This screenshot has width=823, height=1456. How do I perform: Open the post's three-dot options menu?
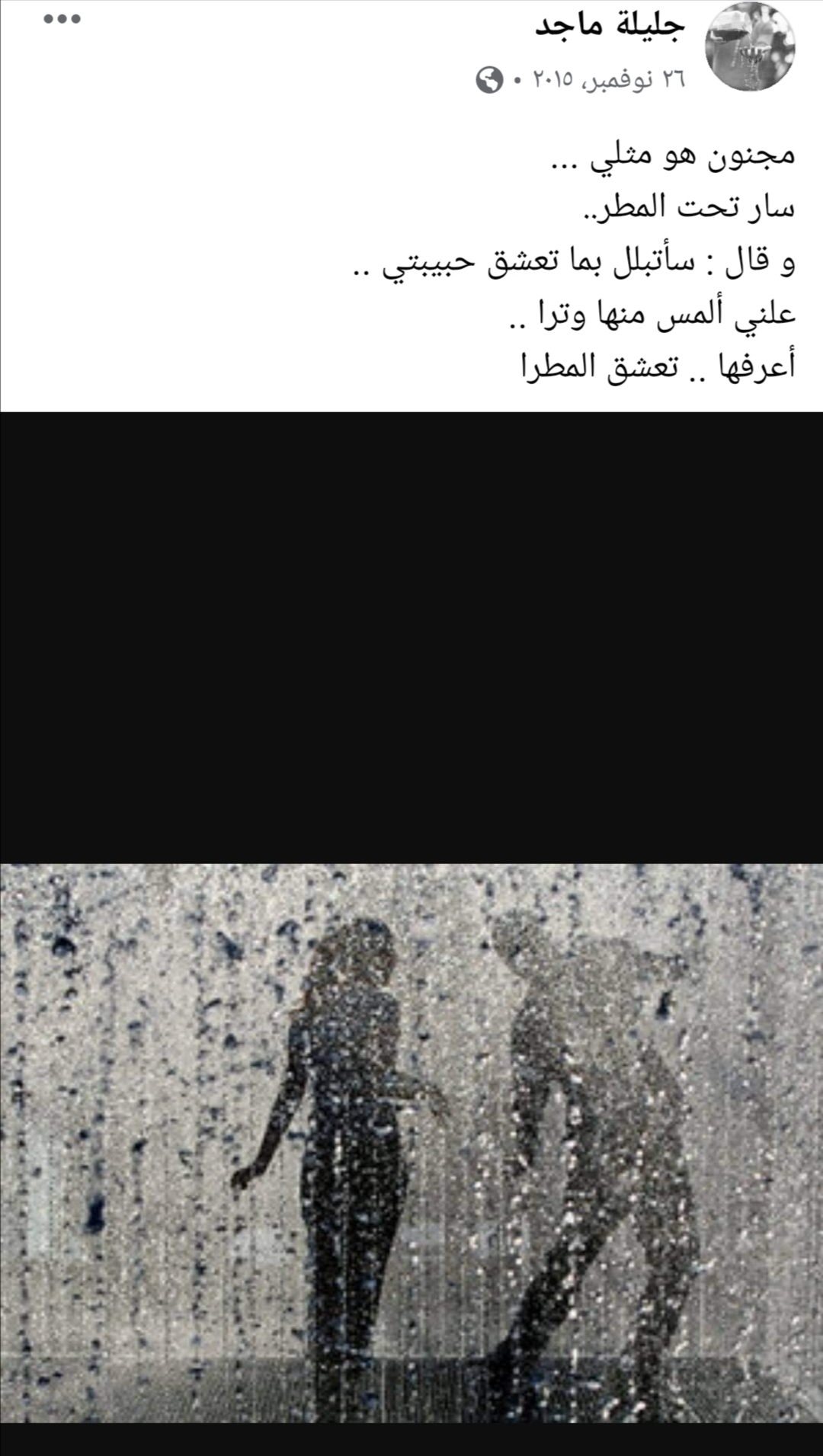[62, 19]
